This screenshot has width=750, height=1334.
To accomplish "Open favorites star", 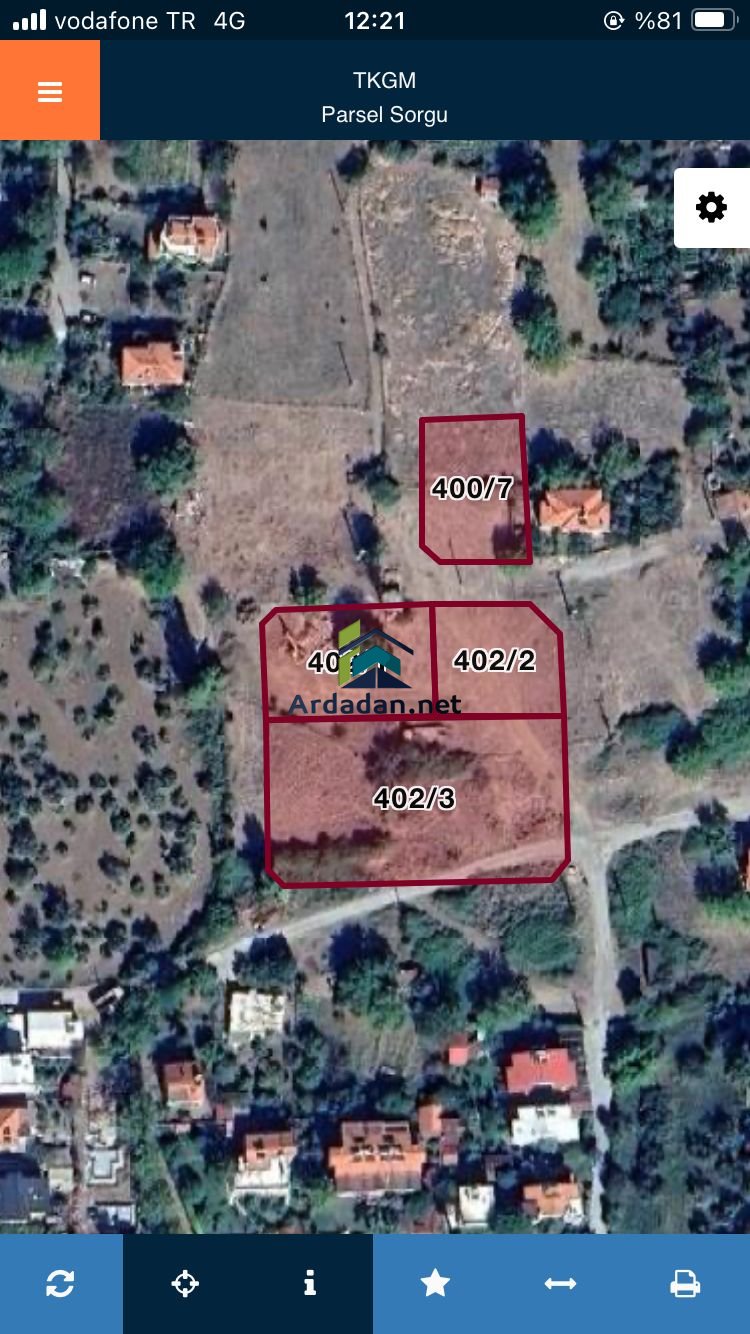I will pyautogui.click(x=435, y=1283).
